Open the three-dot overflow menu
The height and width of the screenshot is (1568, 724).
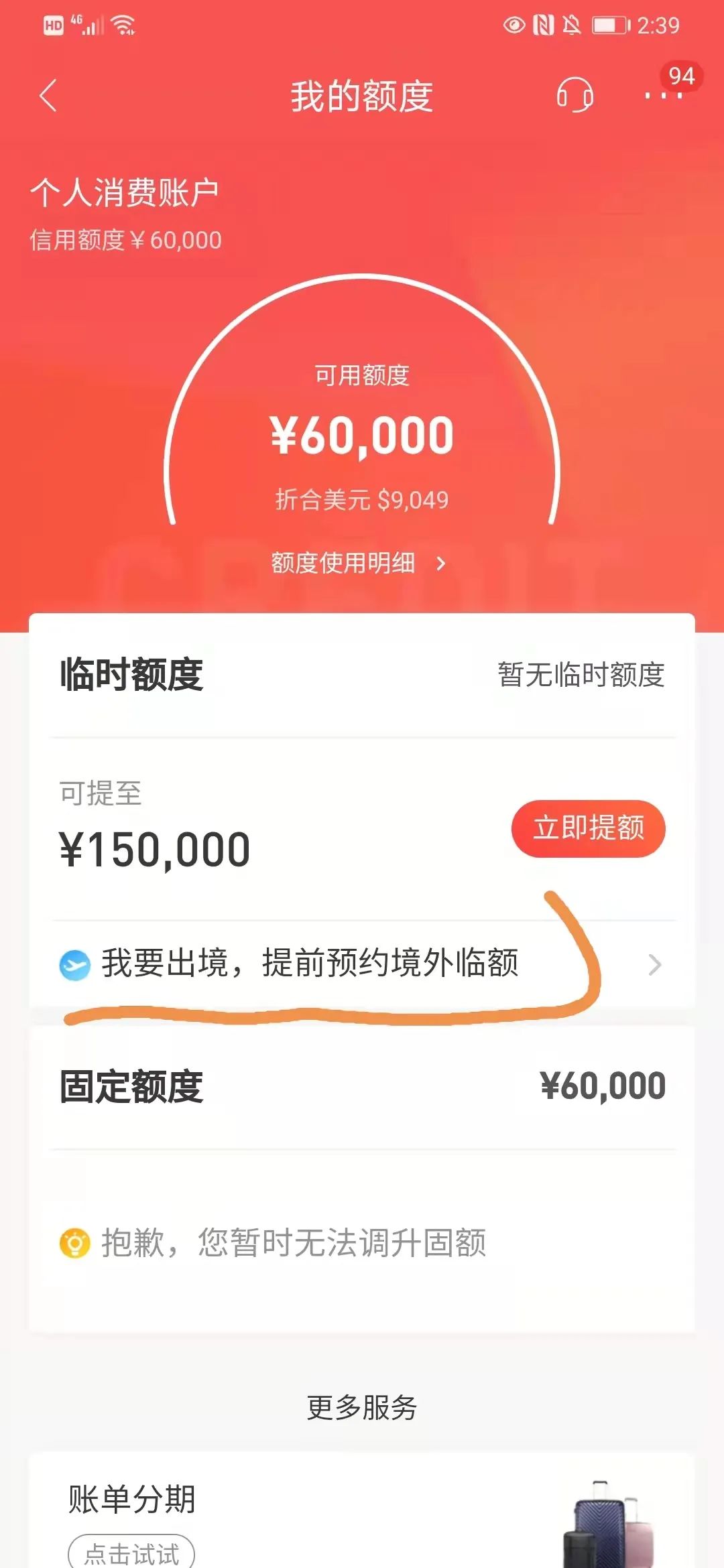click(x=663, y=95)
